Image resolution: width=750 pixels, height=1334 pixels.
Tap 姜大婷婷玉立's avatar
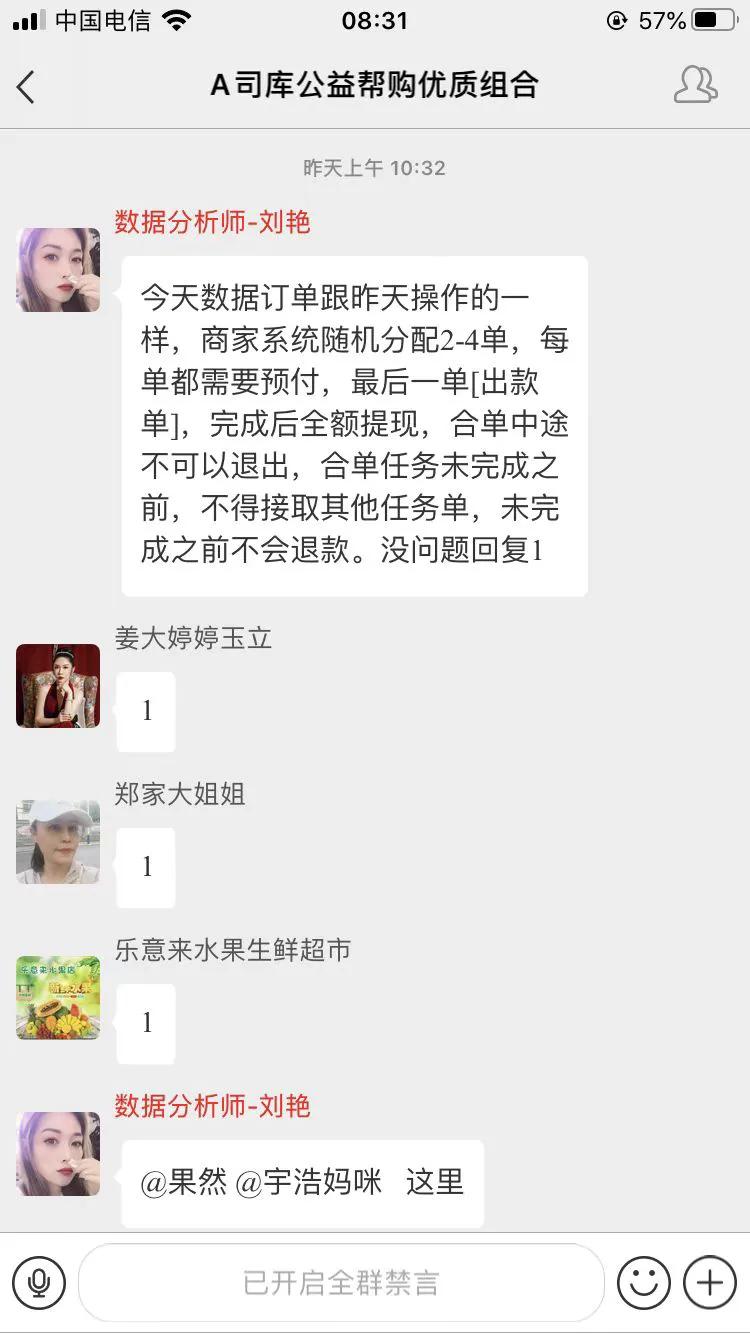tap(57, 686)
